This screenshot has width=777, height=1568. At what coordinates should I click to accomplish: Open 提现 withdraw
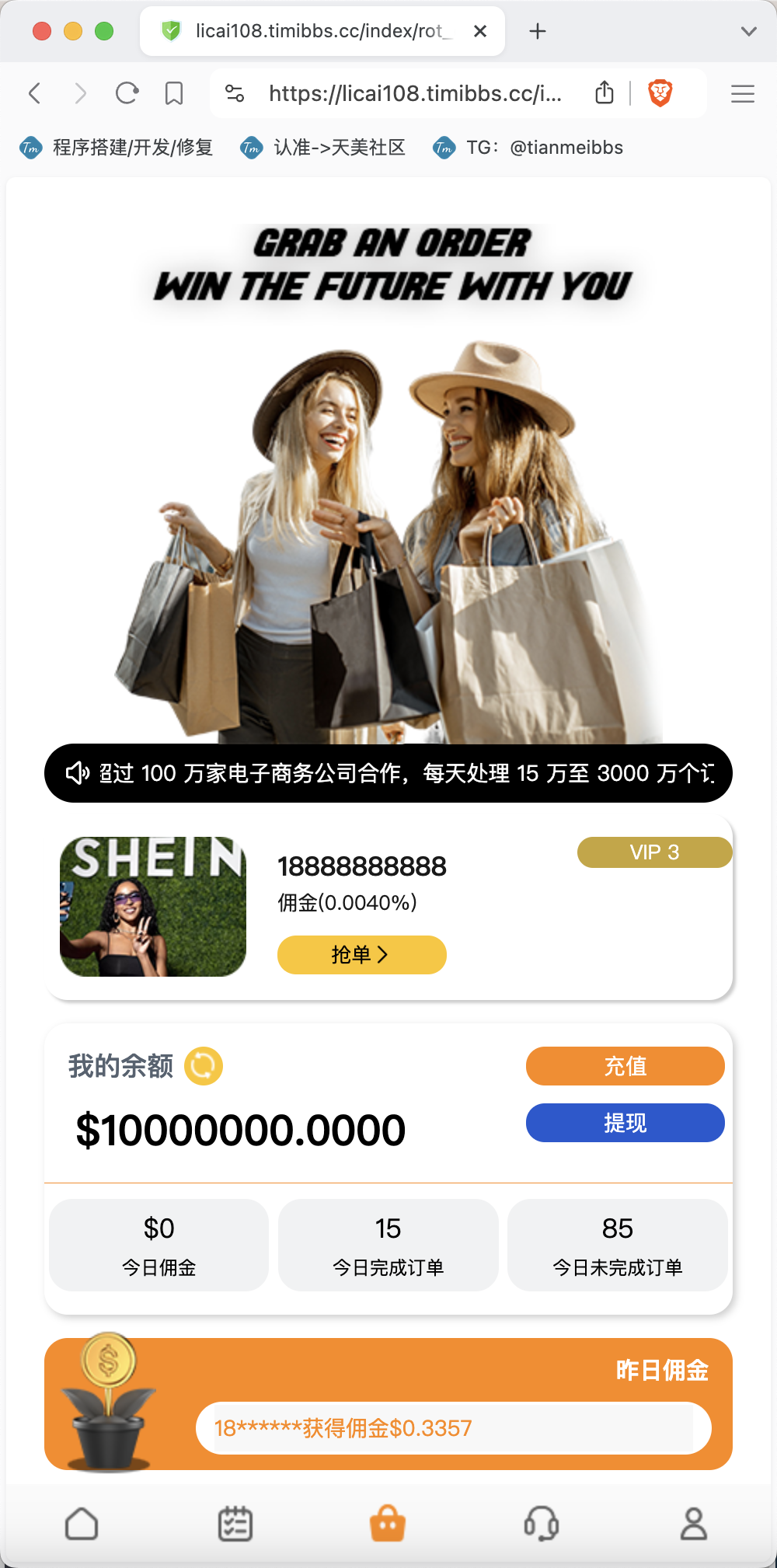click(x=625, y=1123)
